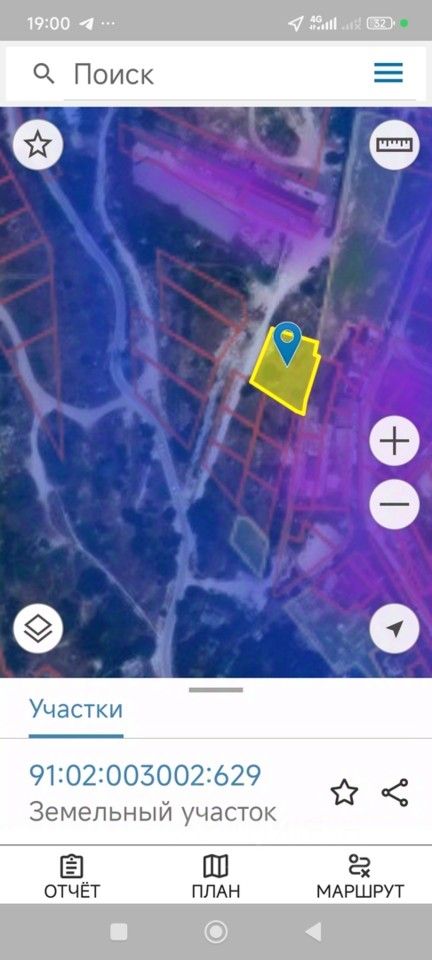432x960 pixels.
Task: Expand the bottom sheet handle
Action: (215, 690)
